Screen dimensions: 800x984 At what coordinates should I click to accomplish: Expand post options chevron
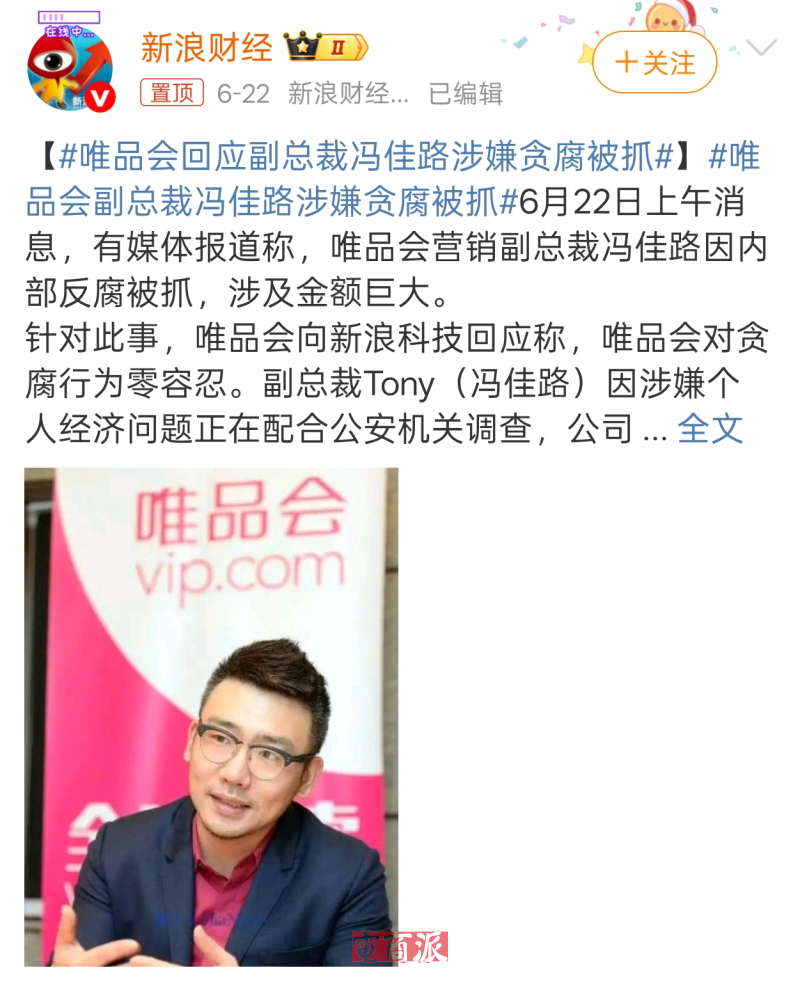(762, 47)
